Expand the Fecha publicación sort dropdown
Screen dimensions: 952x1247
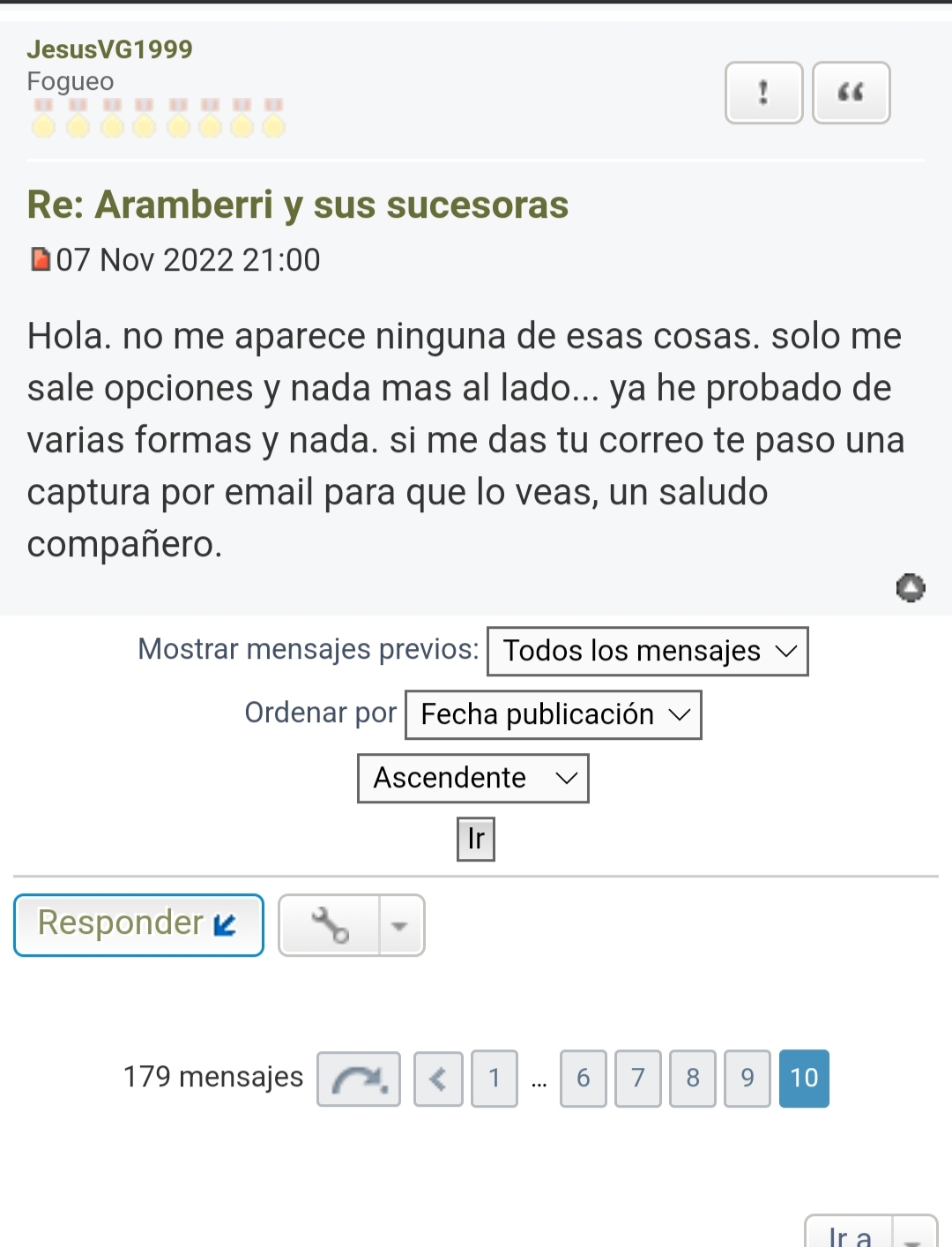point(553,714)
